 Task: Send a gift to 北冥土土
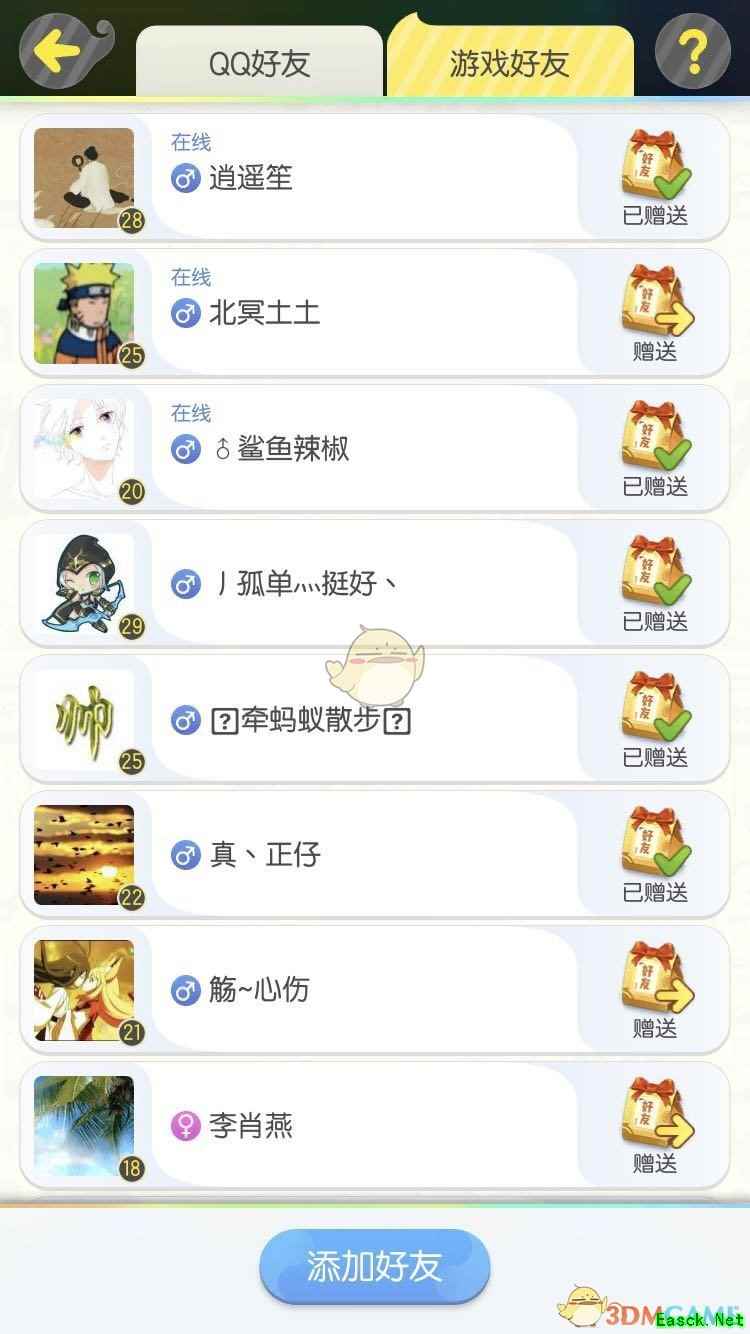coord(656,313)
